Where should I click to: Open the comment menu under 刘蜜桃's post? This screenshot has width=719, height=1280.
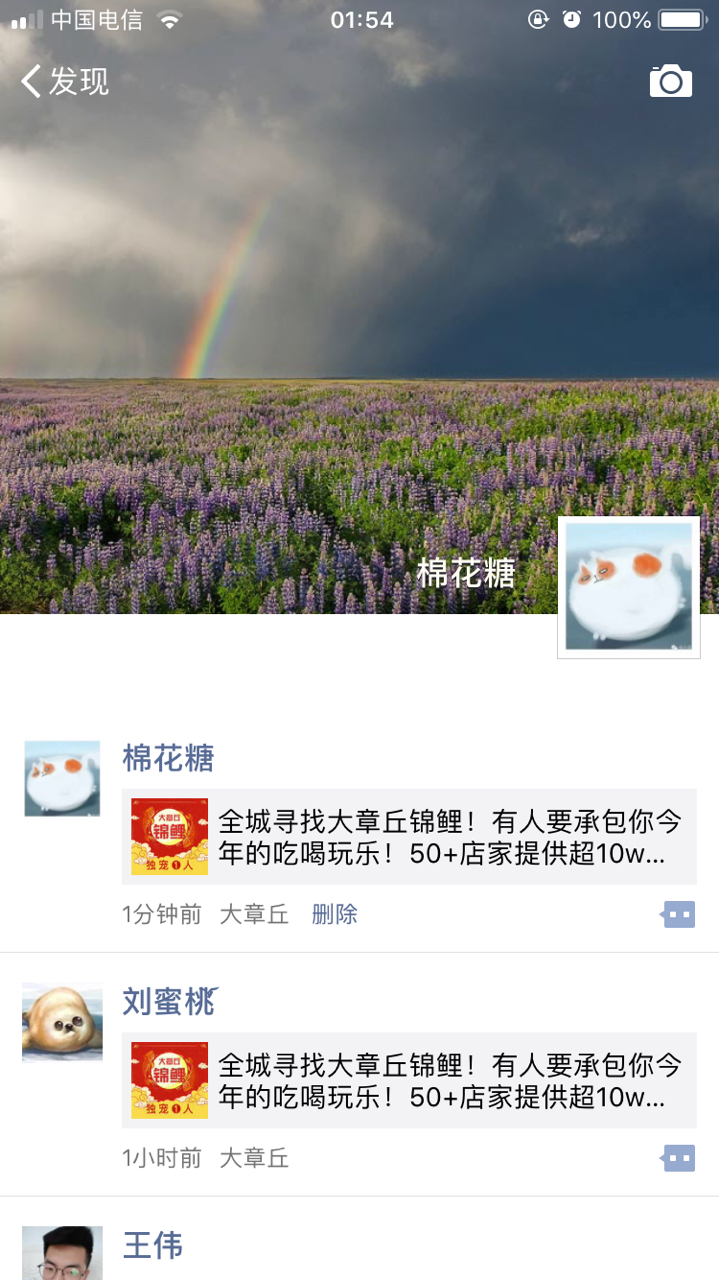point(678,1158)
